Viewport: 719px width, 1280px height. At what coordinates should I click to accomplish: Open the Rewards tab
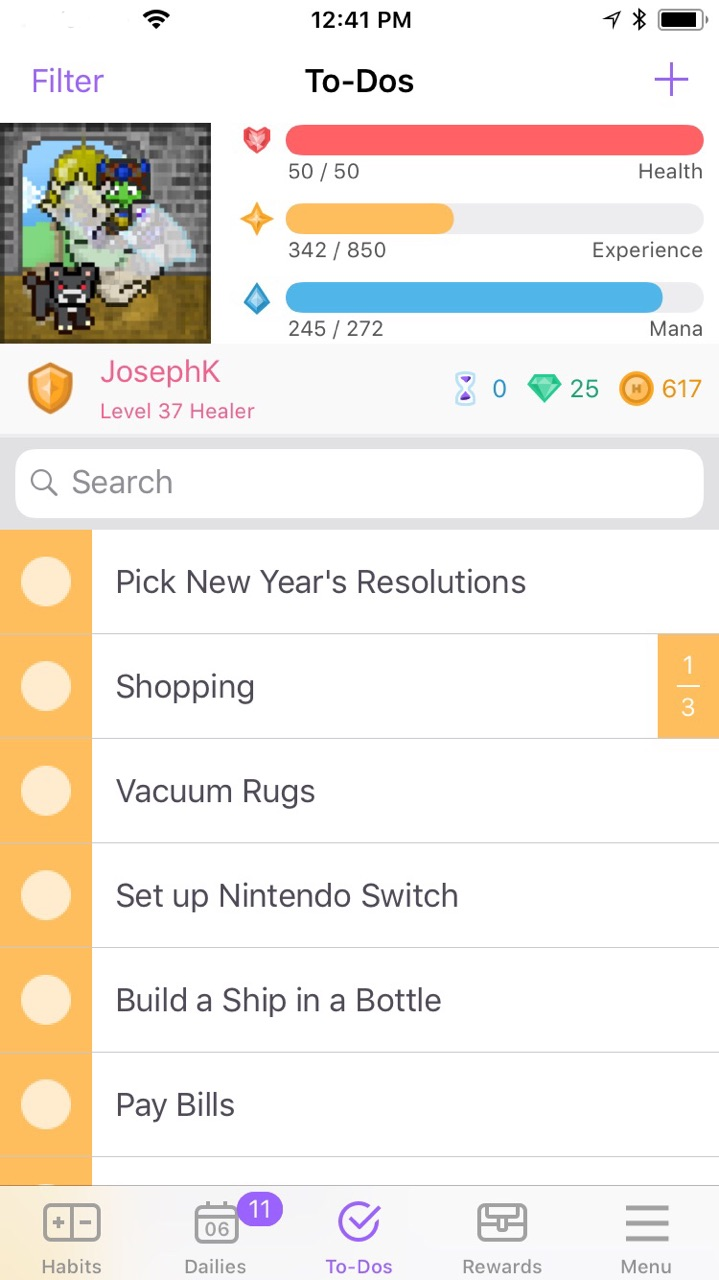pos(502,1237)
